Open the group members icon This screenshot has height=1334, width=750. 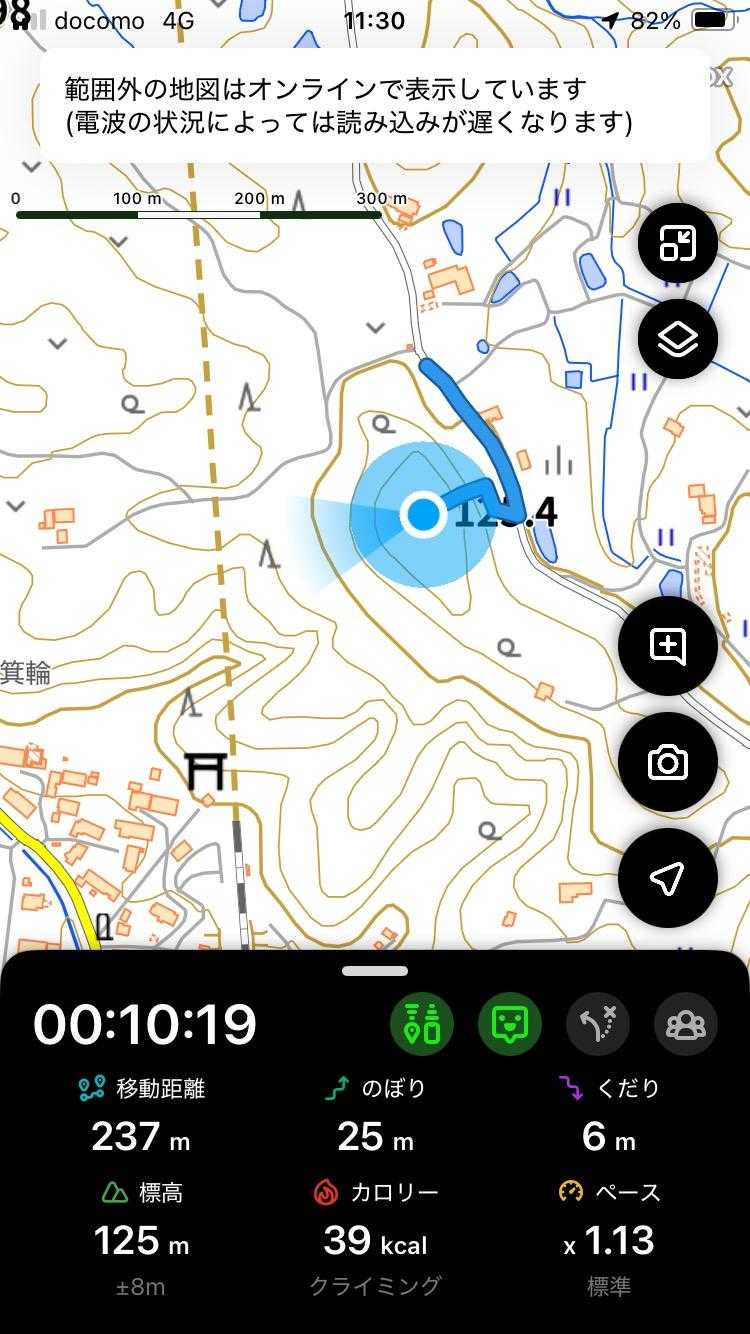click(x=686, y=1024)
